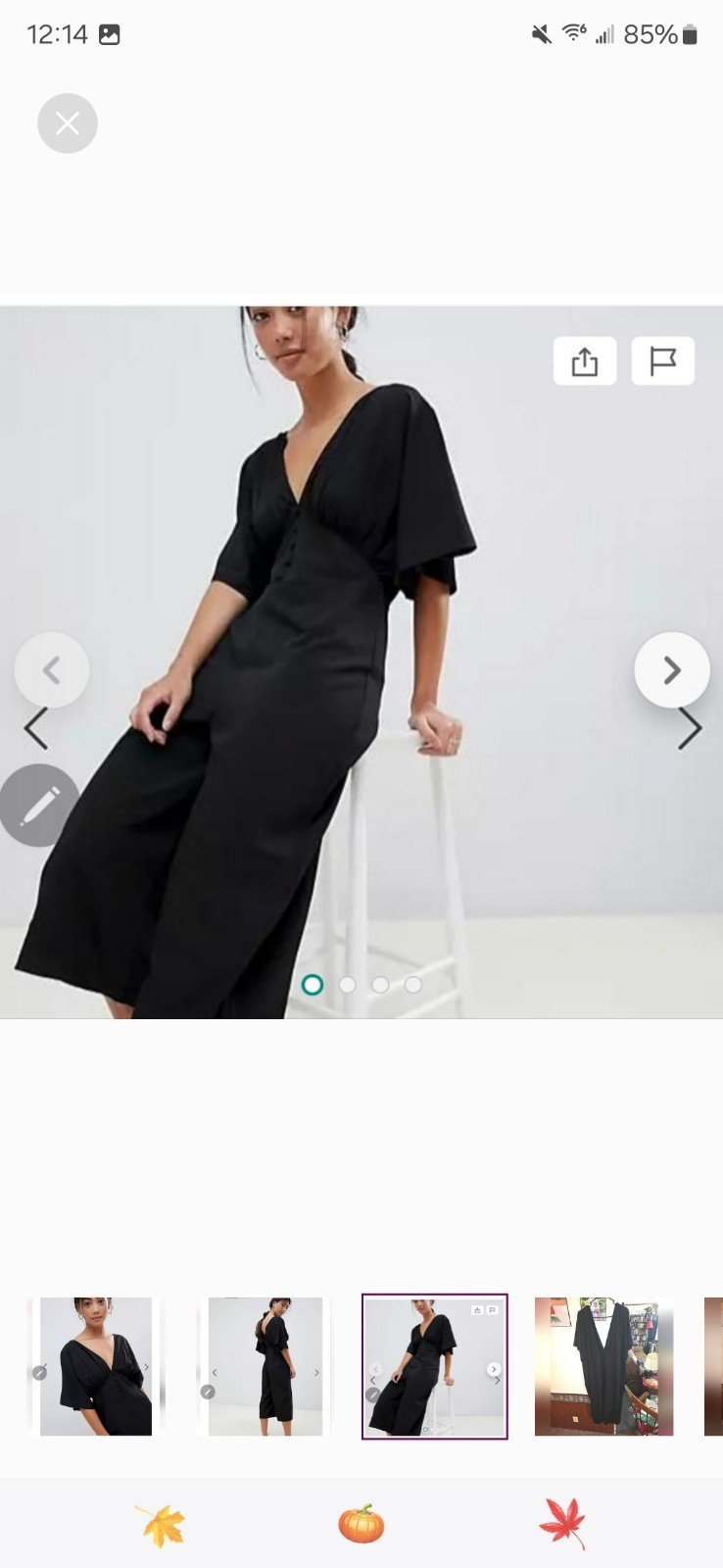Screen dimensions: 723x1568
Task: Select the first thumbnail showing the front close-up
Action: pos(95,1366)
